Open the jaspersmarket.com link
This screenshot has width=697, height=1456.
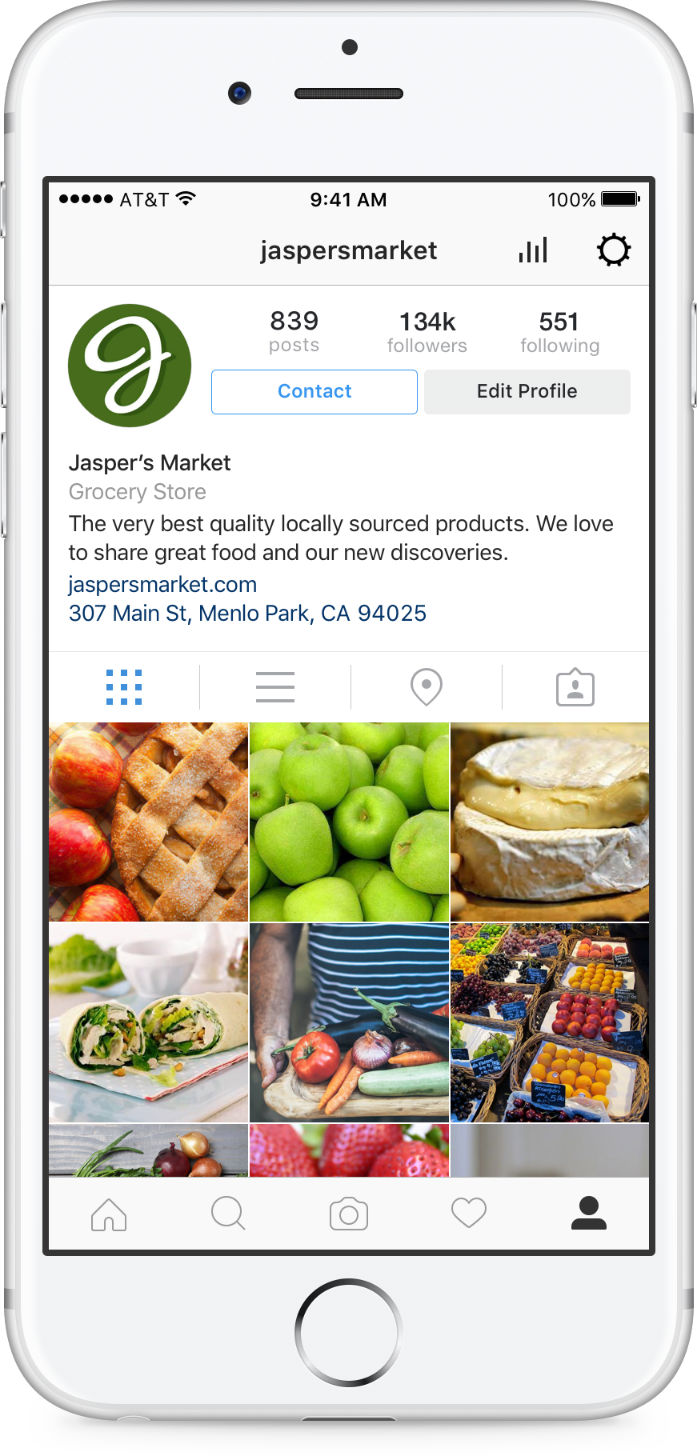pos(162,584)
